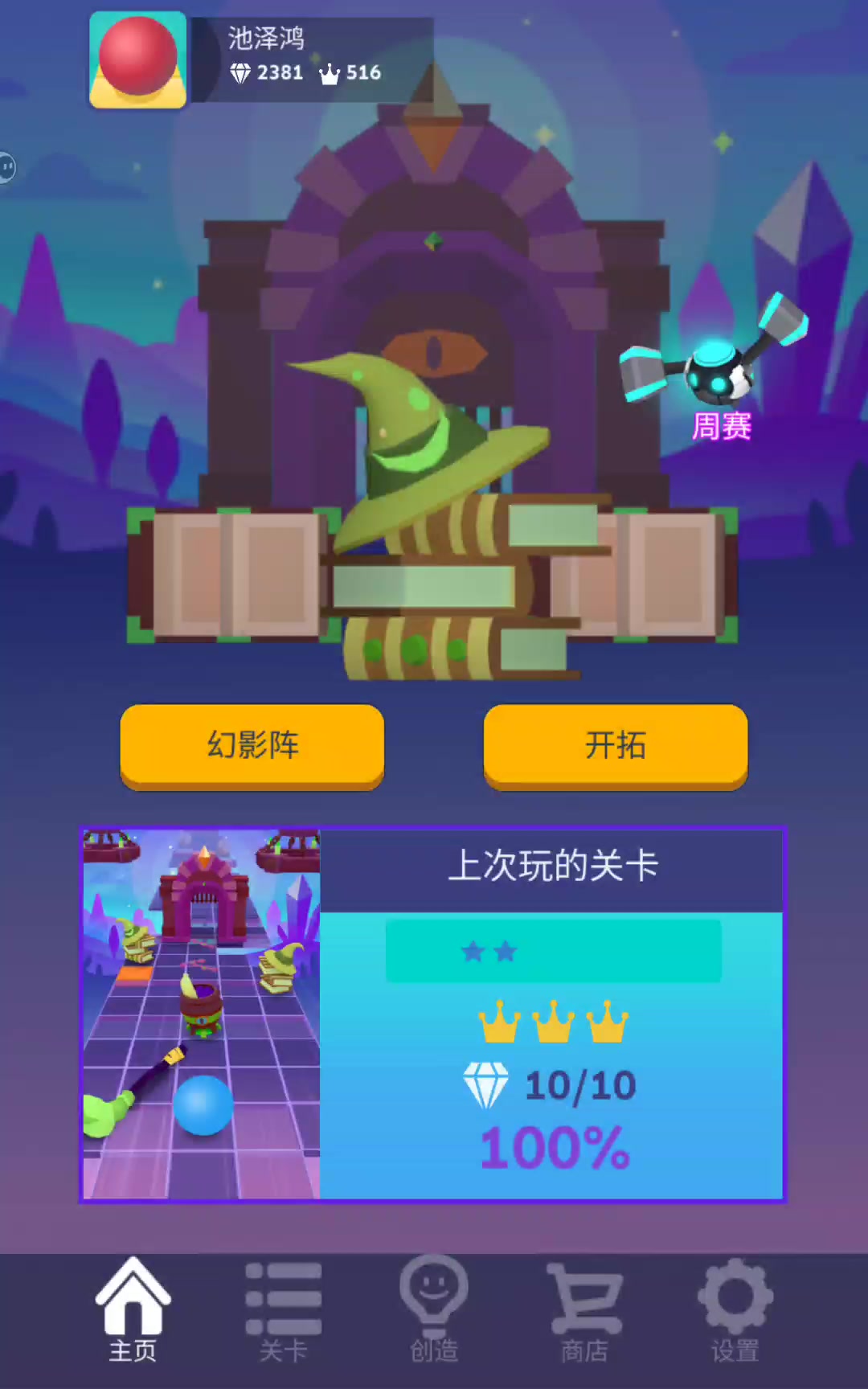Tap the small face icon at left edge
Image resolution: width=868 pixels, height=1389 pixels.
(6, 167)
